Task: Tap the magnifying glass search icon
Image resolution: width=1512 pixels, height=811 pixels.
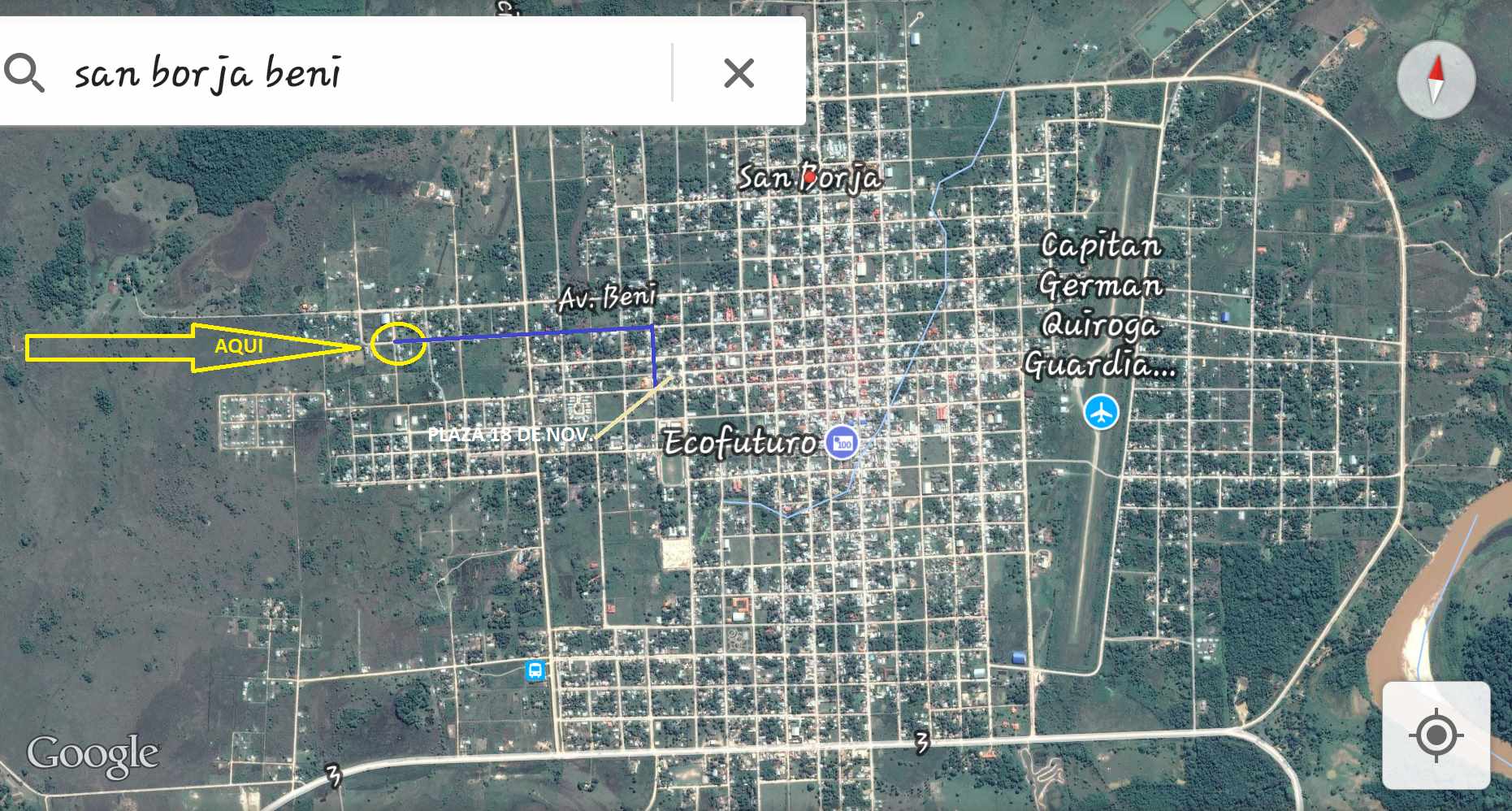Action: pyautogui.click(x=24, y=73)
